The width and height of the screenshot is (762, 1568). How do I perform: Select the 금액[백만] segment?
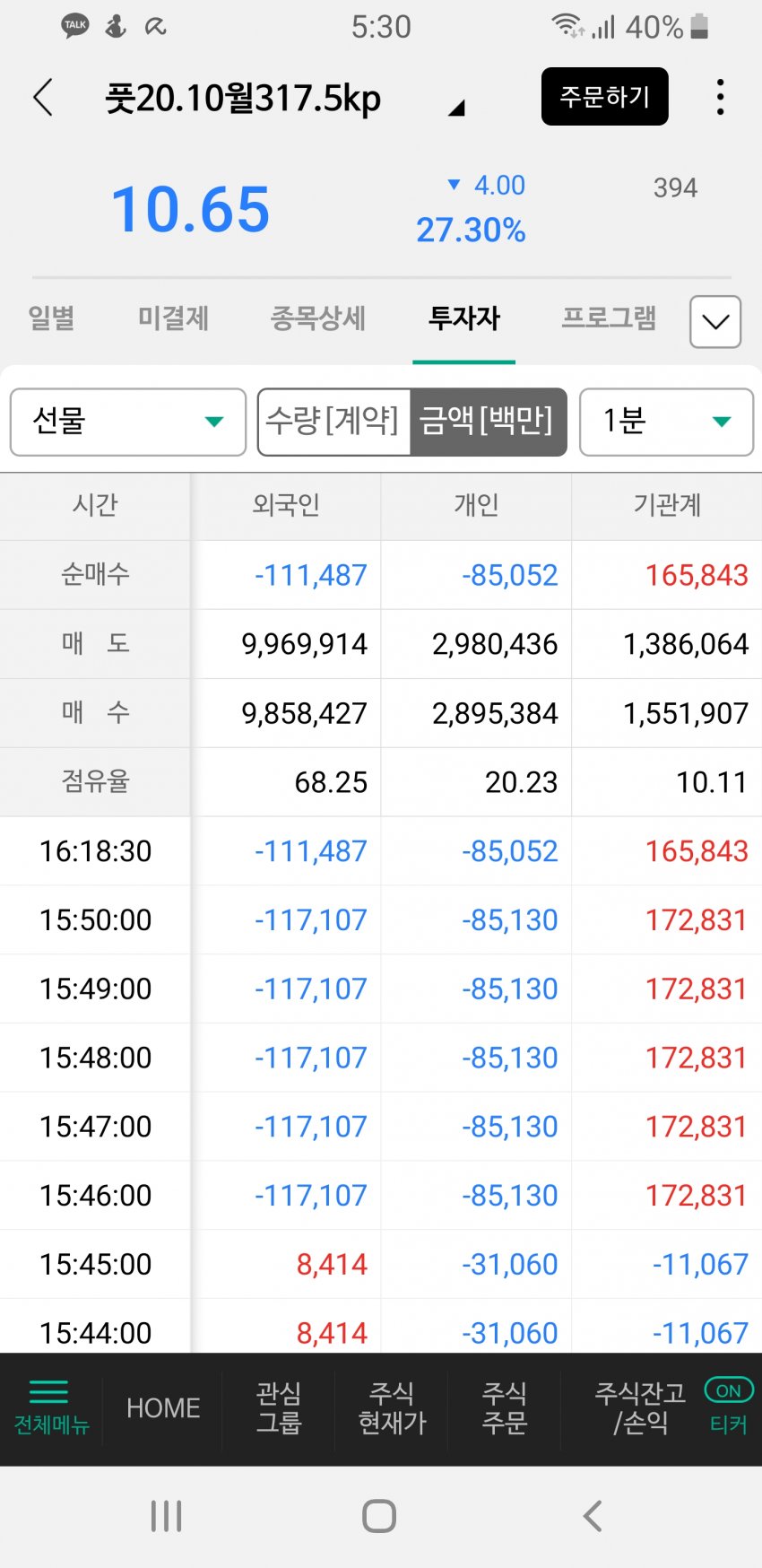488,422
